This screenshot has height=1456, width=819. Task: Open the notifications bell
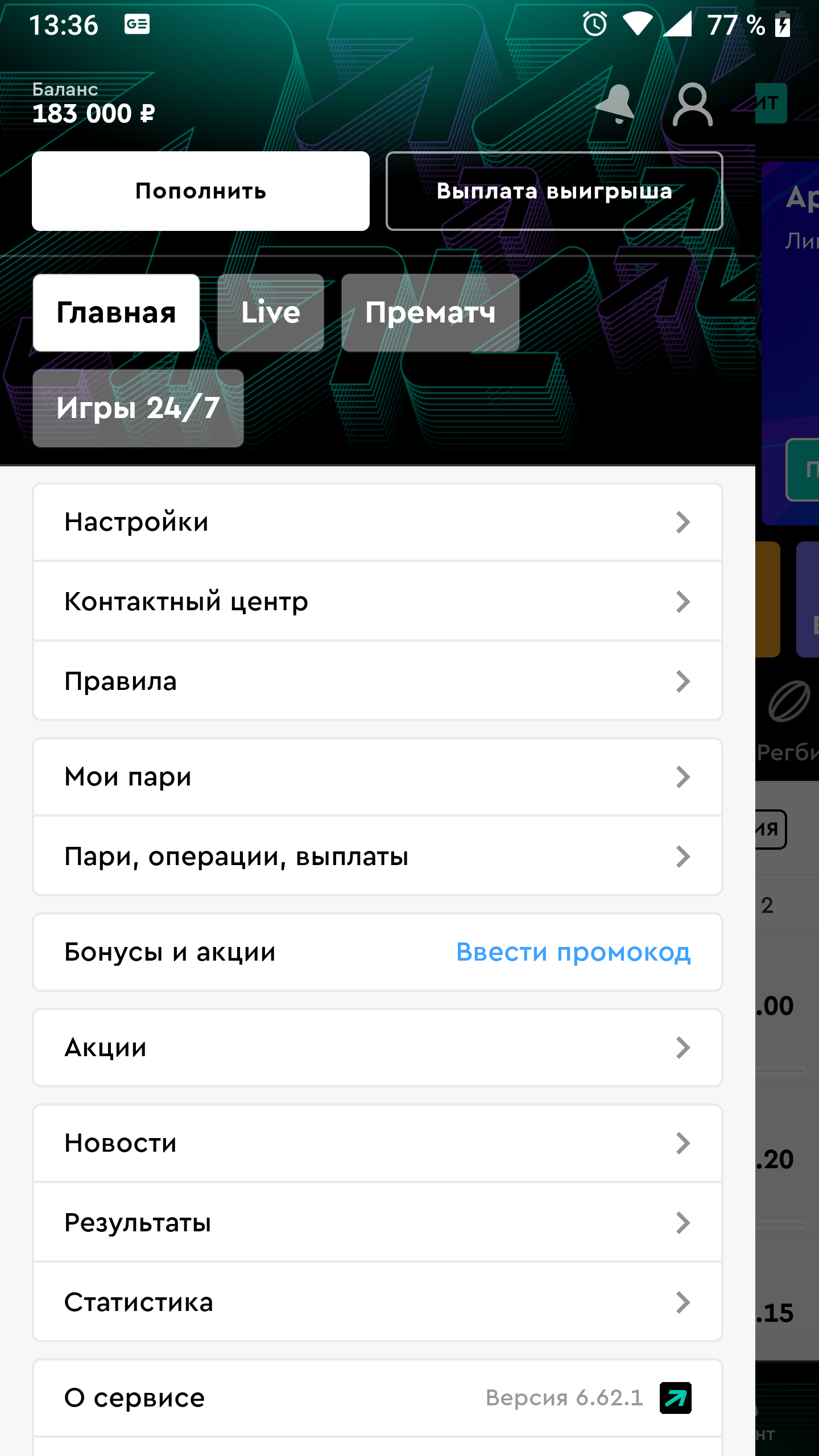click(615, 105)
